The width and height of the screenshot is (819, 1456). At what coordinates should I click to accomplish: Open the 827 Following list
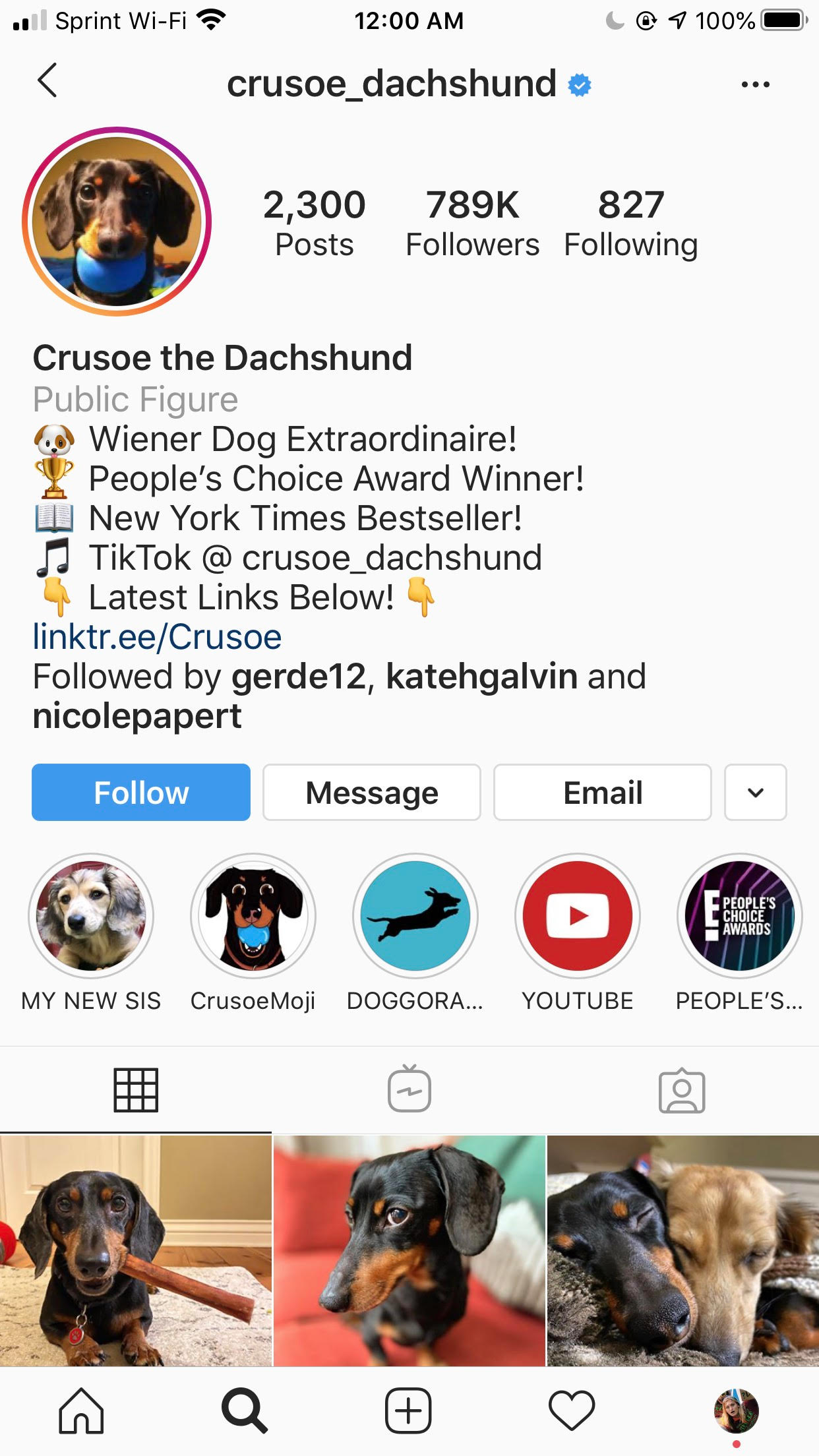coord(631,223)
